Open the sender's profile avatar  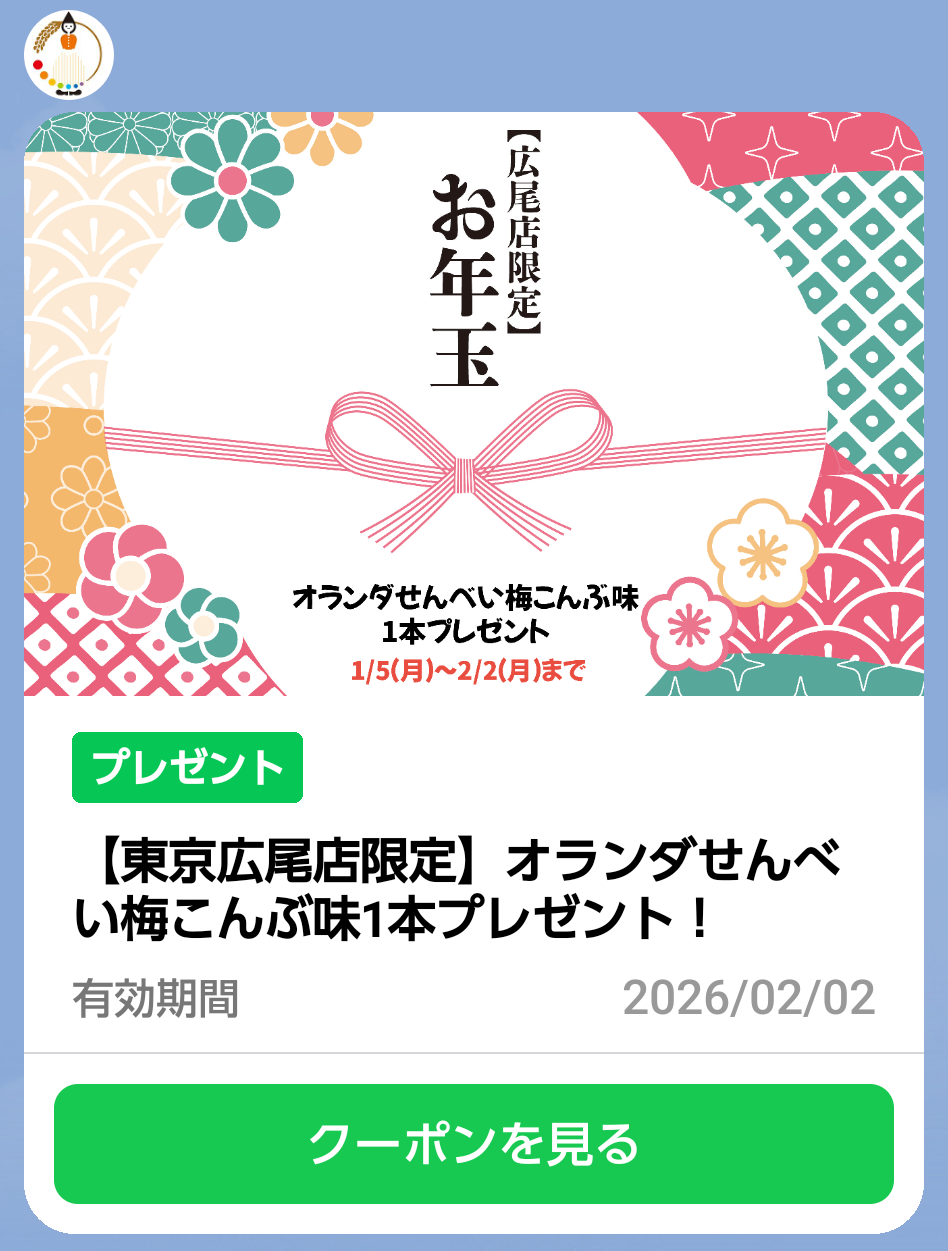pos(68,55)
